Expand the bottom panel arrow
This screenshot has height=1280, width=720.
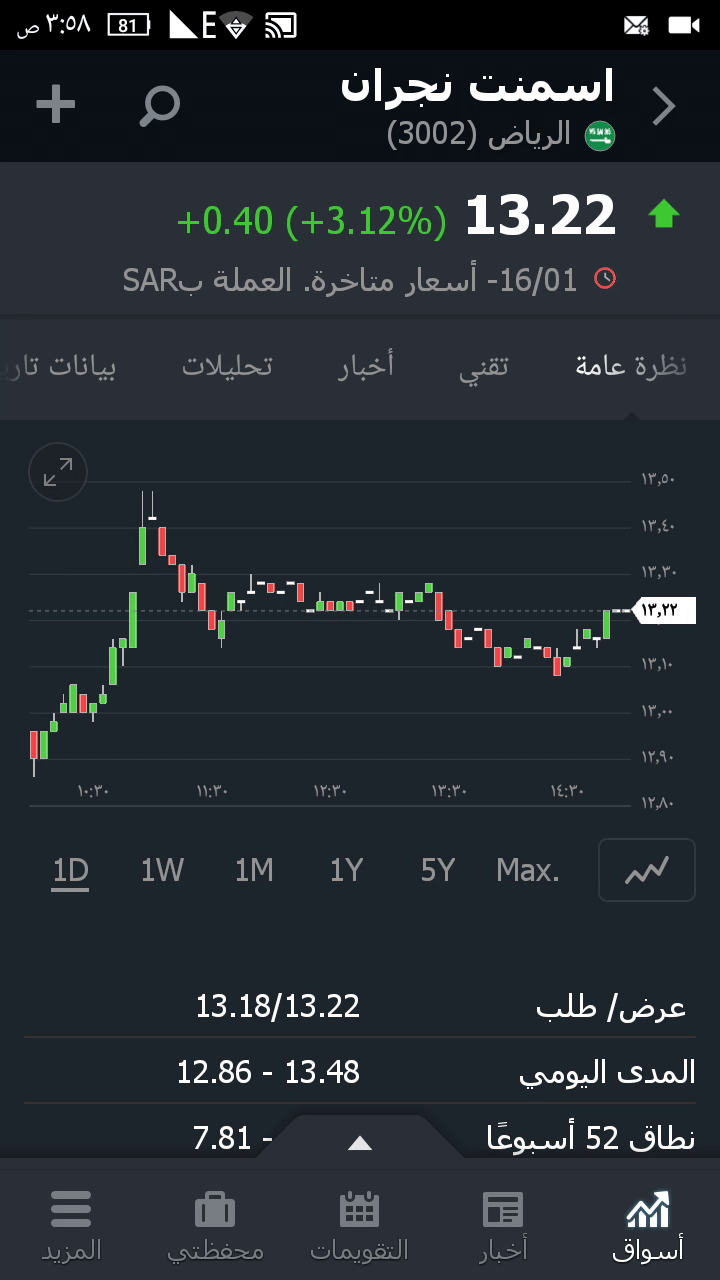coord(359,1143)
